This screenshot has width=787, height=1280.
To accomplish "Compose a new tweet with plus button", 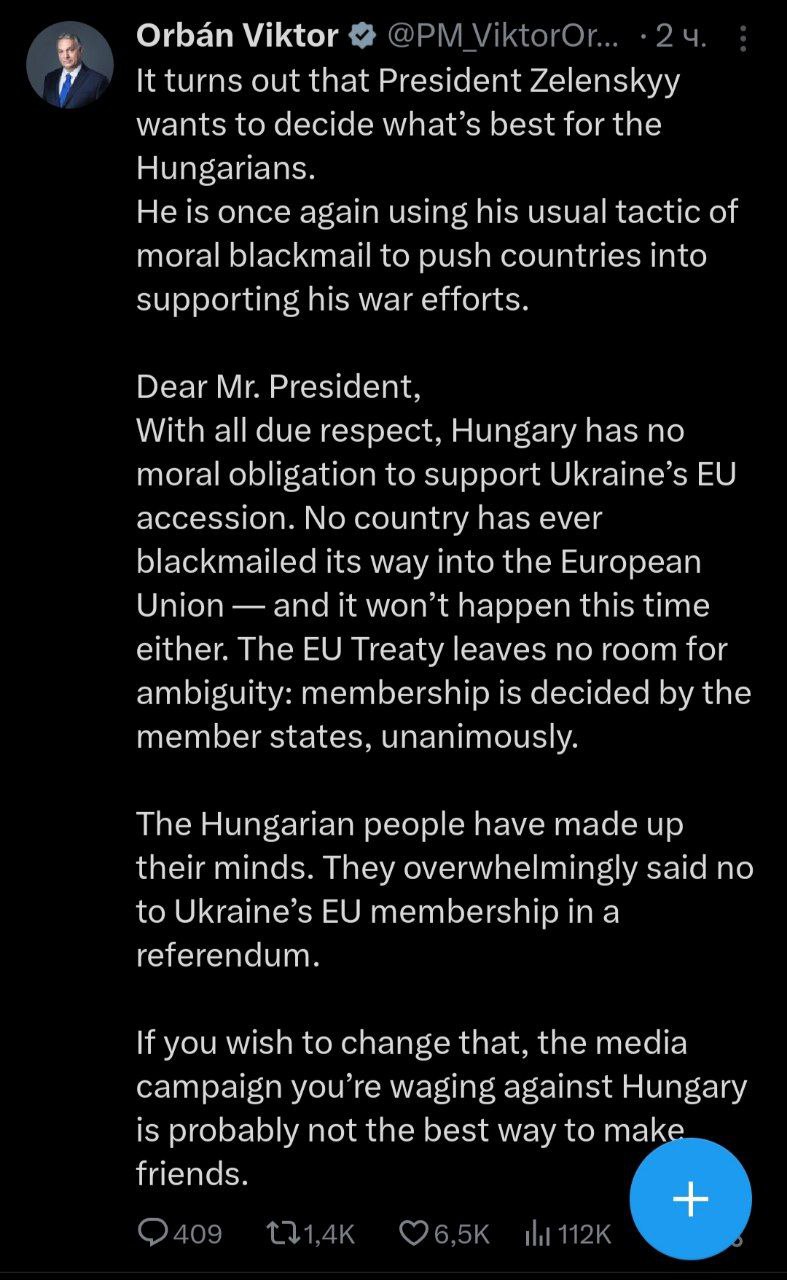I will pos(690,1198).
